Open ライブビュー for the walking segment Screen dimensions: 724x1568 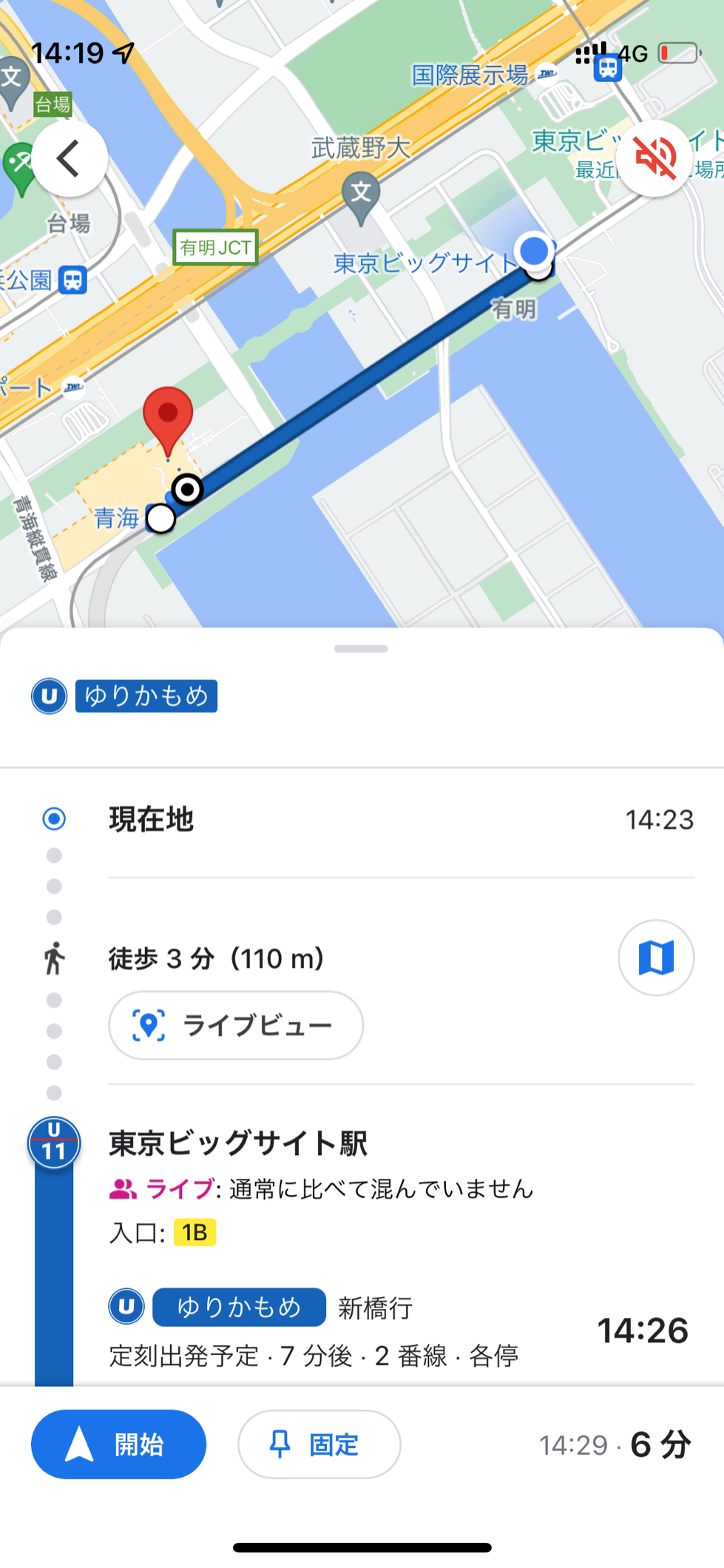[x=236, y=1025]
